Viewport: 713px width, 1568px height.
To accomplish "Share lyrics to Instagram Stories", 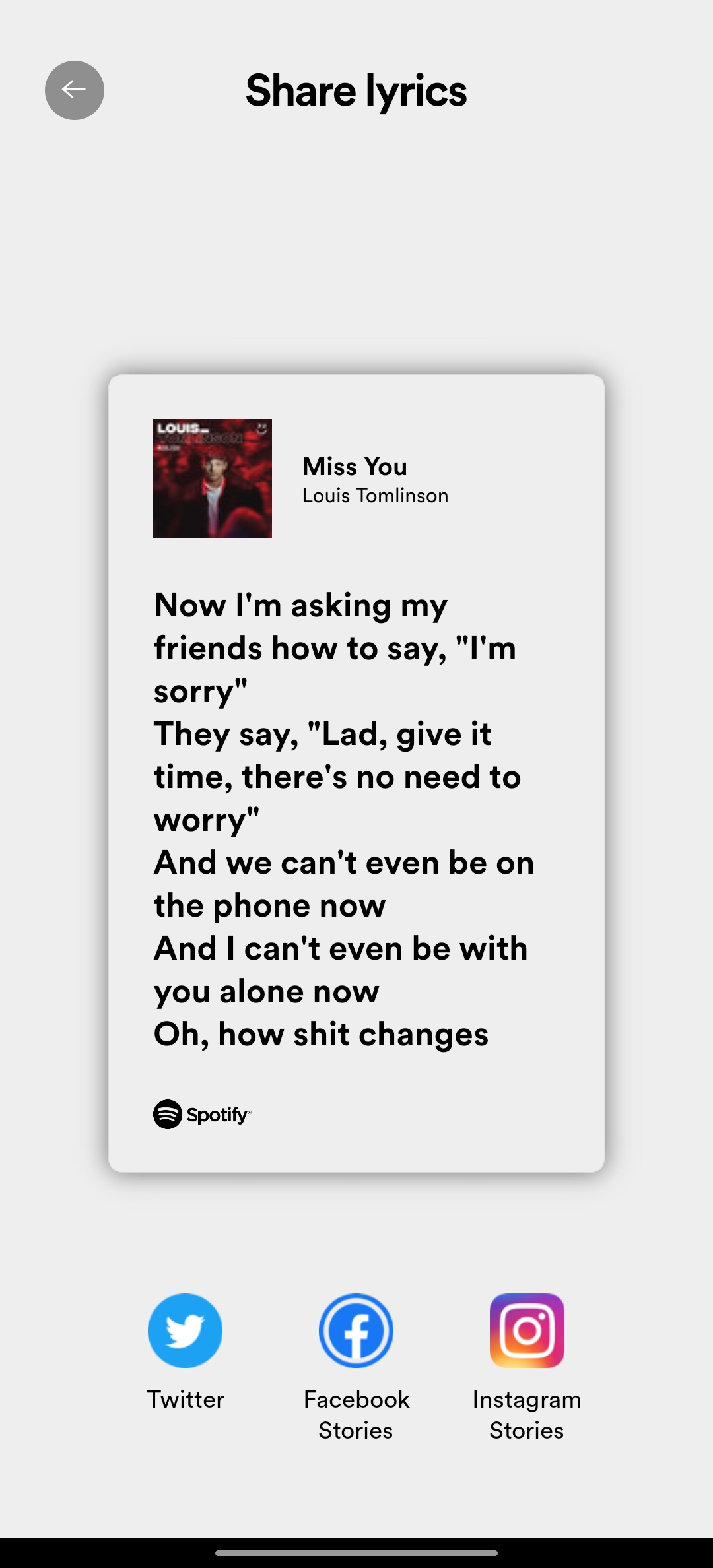I will (527, 1330).
